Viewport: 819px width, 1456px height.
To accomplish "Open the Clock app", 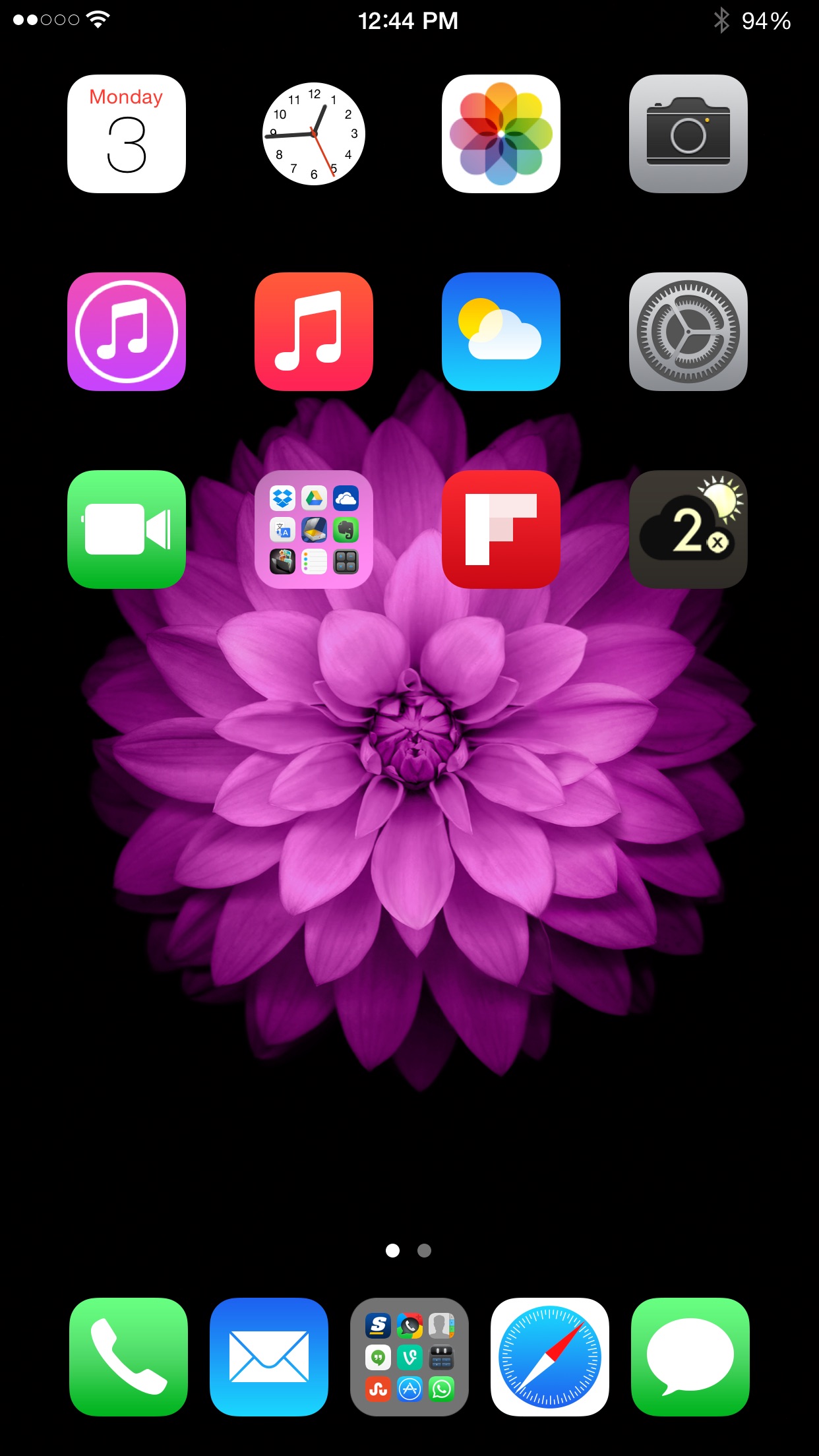I will coord(314,134).
